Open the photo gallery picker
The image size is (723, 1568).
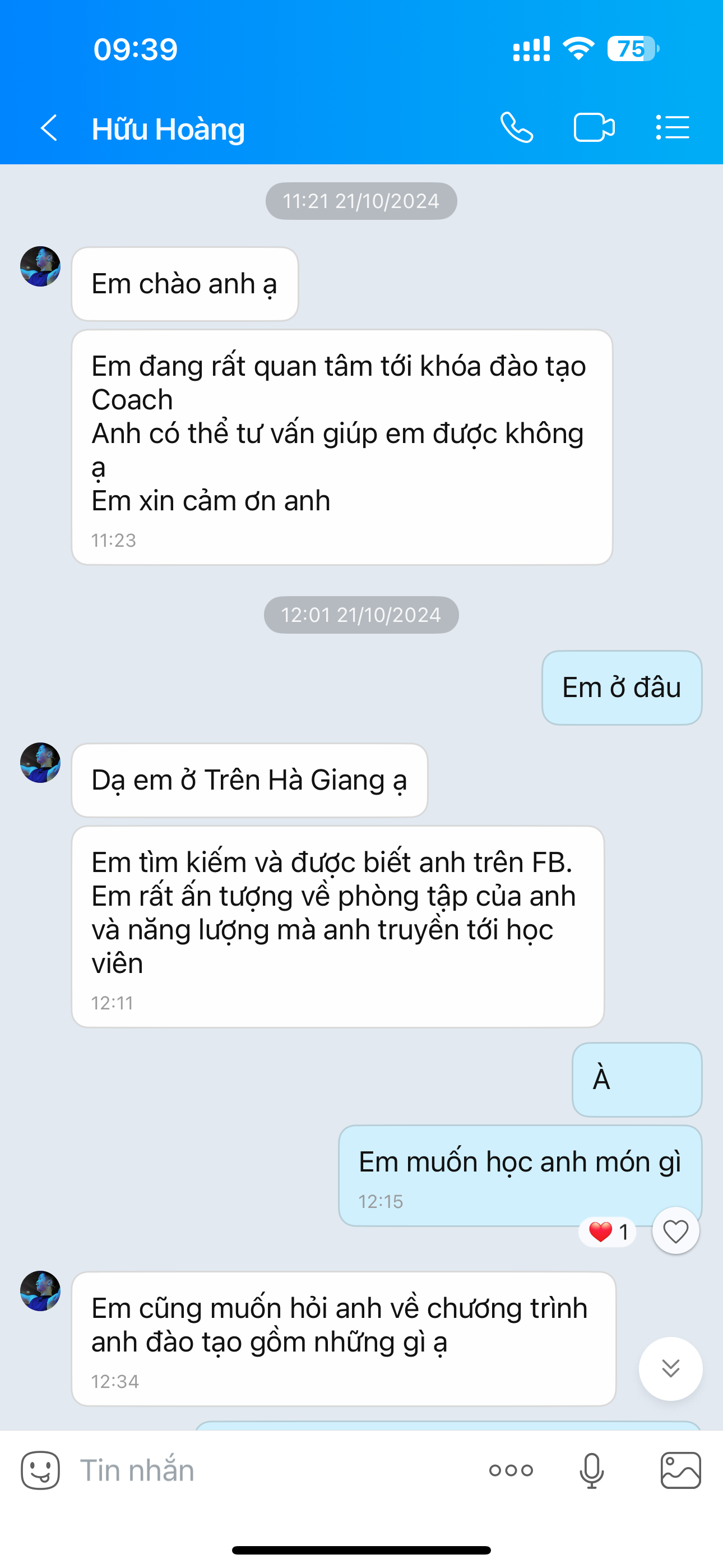(x=680, y=1470)
